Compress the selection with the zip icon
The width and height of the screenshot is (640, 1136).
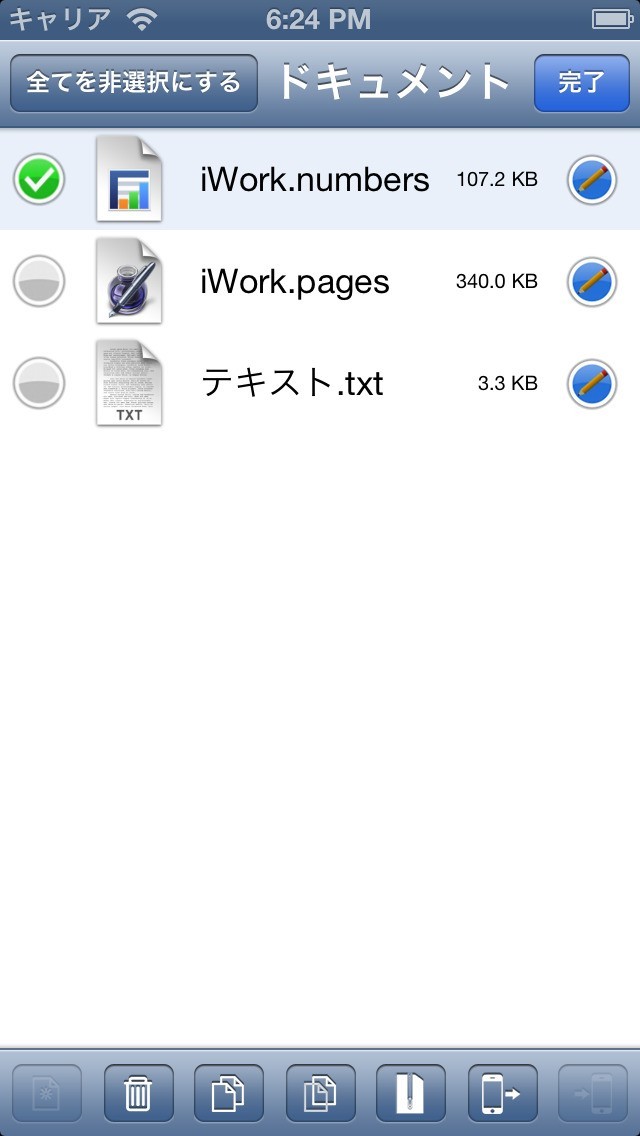point(411,1093)
